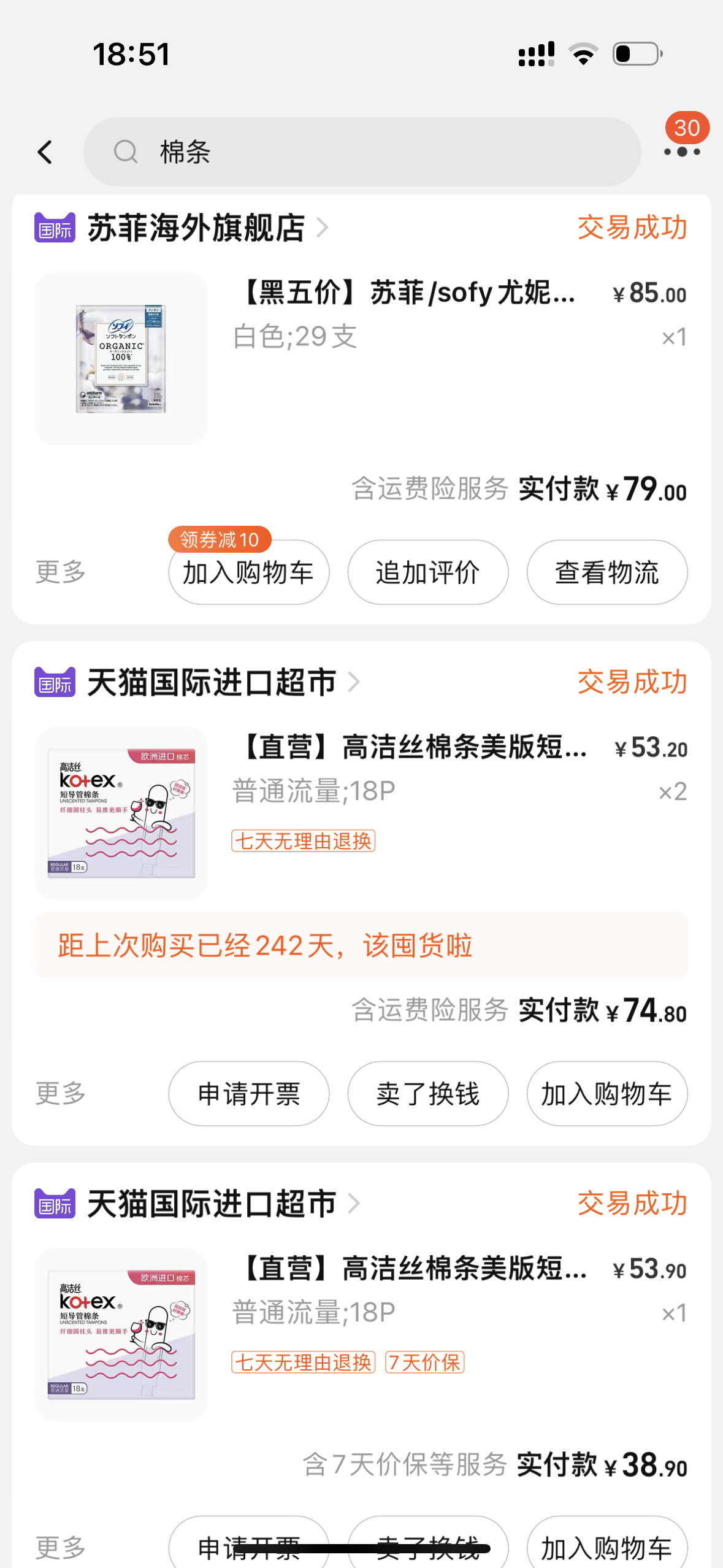This screenshot has width=723, height=1568.
Task: Tap 加入购物车 for the 苏菲 order
Action: coord(248,572)
